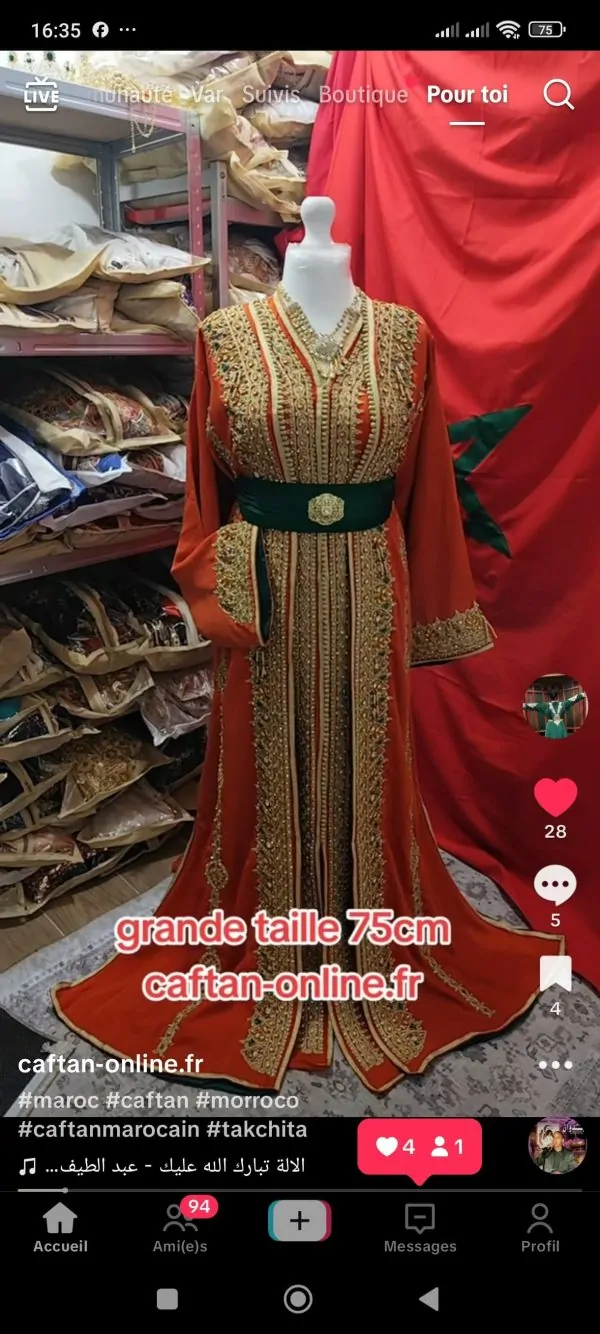Open the three-dot share menu

point(555,1065)
